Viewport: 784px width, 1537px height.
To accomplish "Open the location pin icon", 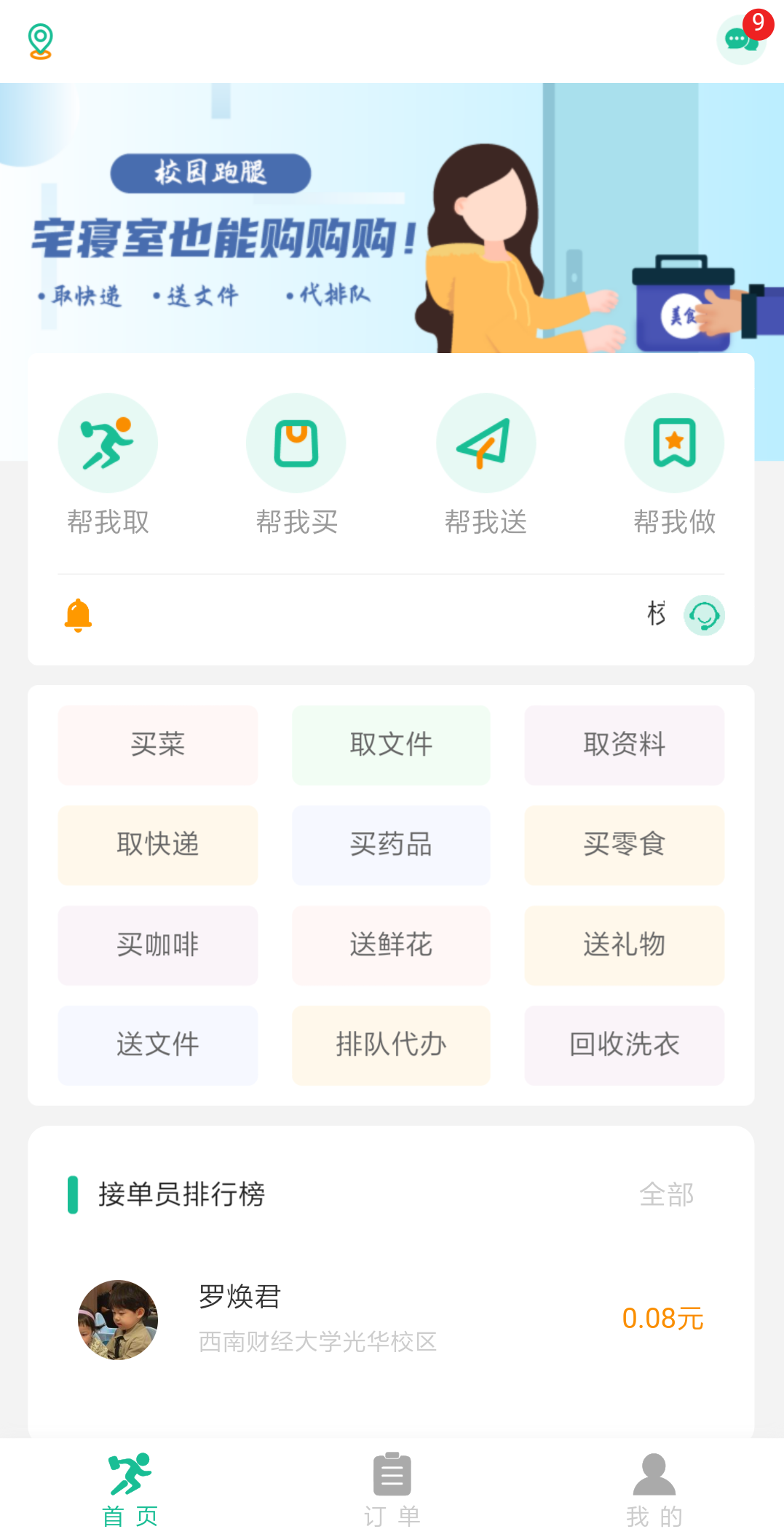I will tap(40, 41).
